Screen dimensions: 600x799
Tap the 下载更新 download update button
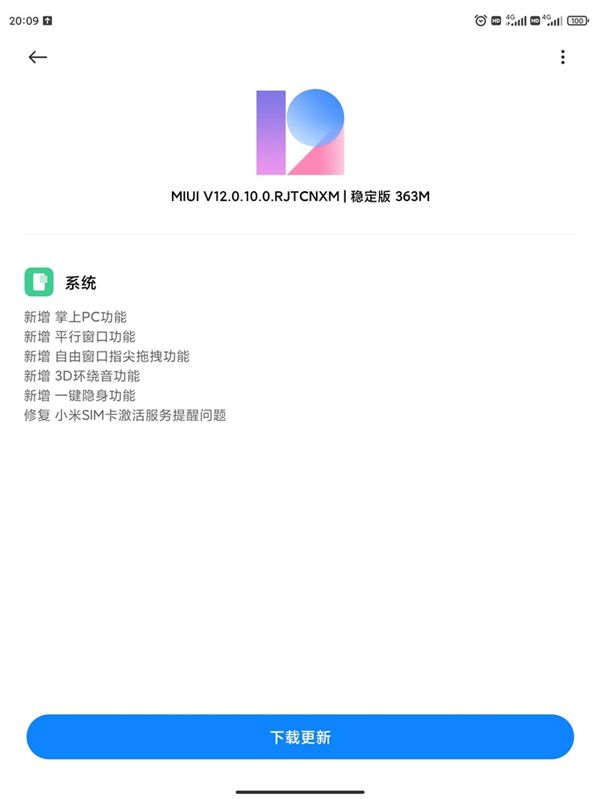(x=300, y=737)
